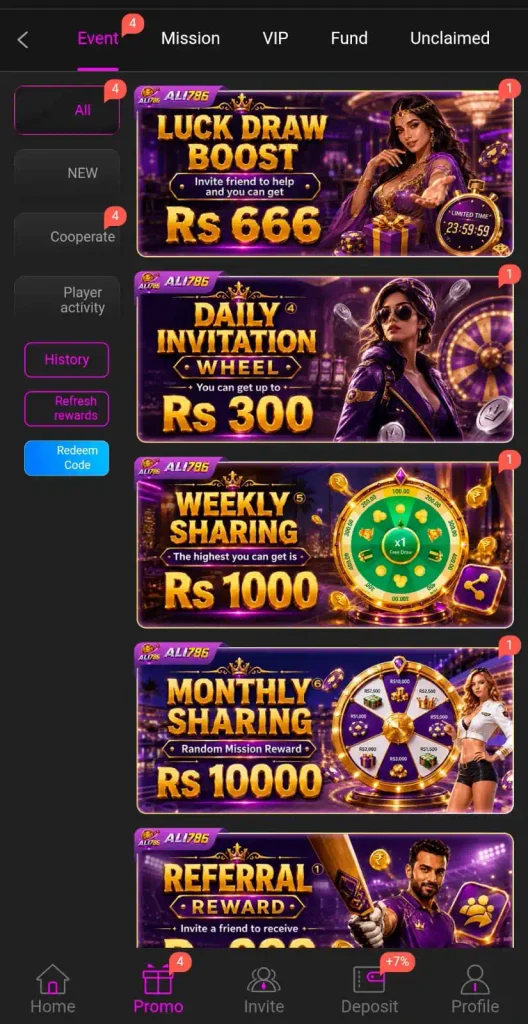Tap Refresh rewards

tap(67, 408)
